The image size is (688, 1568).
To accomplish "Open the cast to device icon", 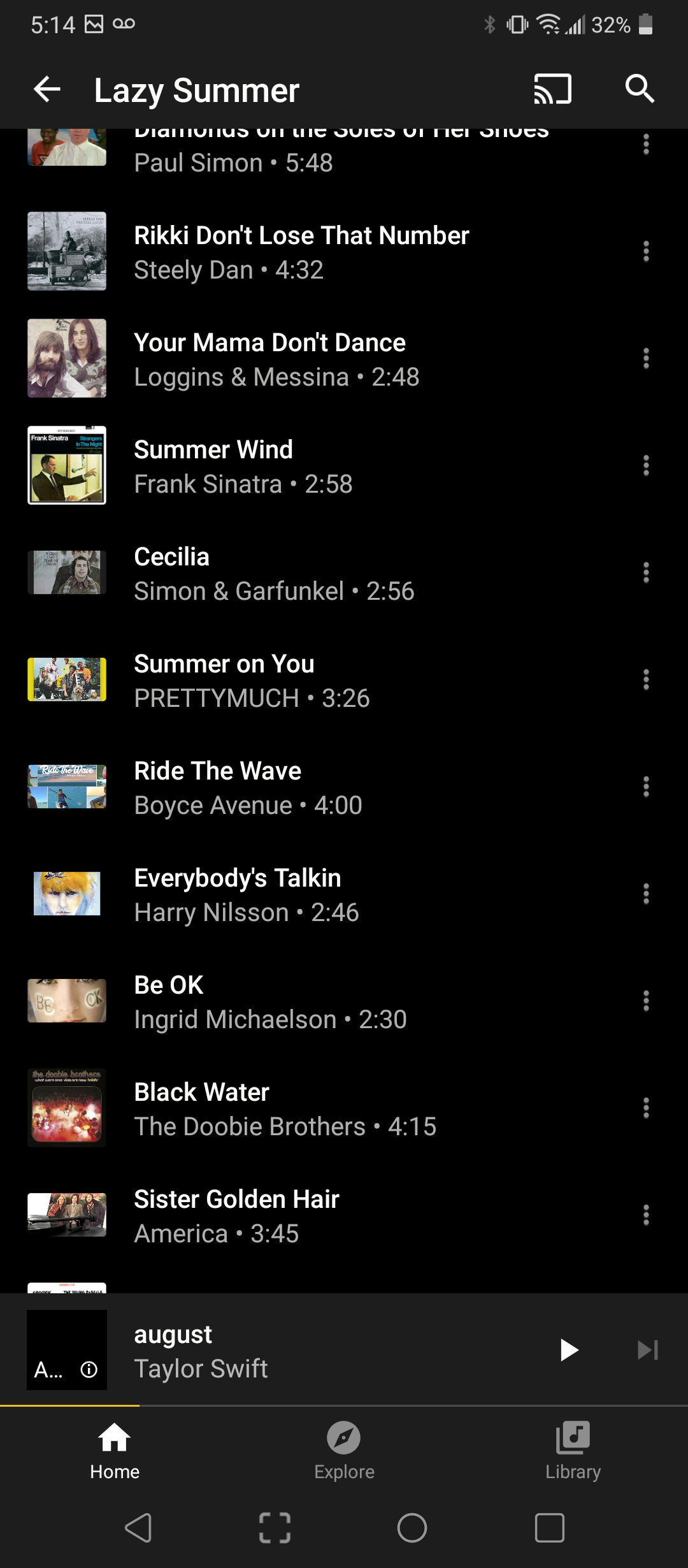I will tap(552, 89).
